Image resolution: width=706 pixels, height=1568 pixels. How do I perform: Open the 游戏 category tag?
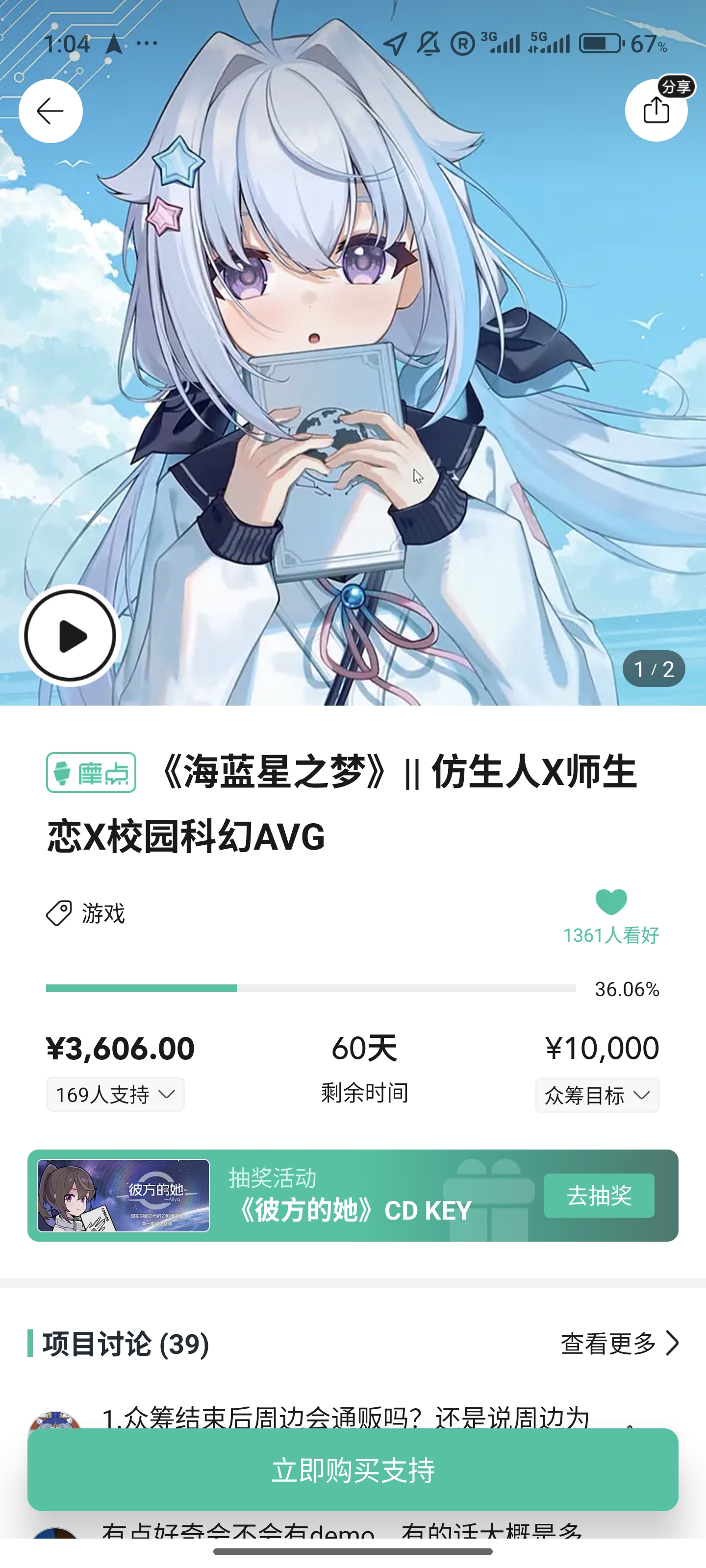[x=86, y=913]
